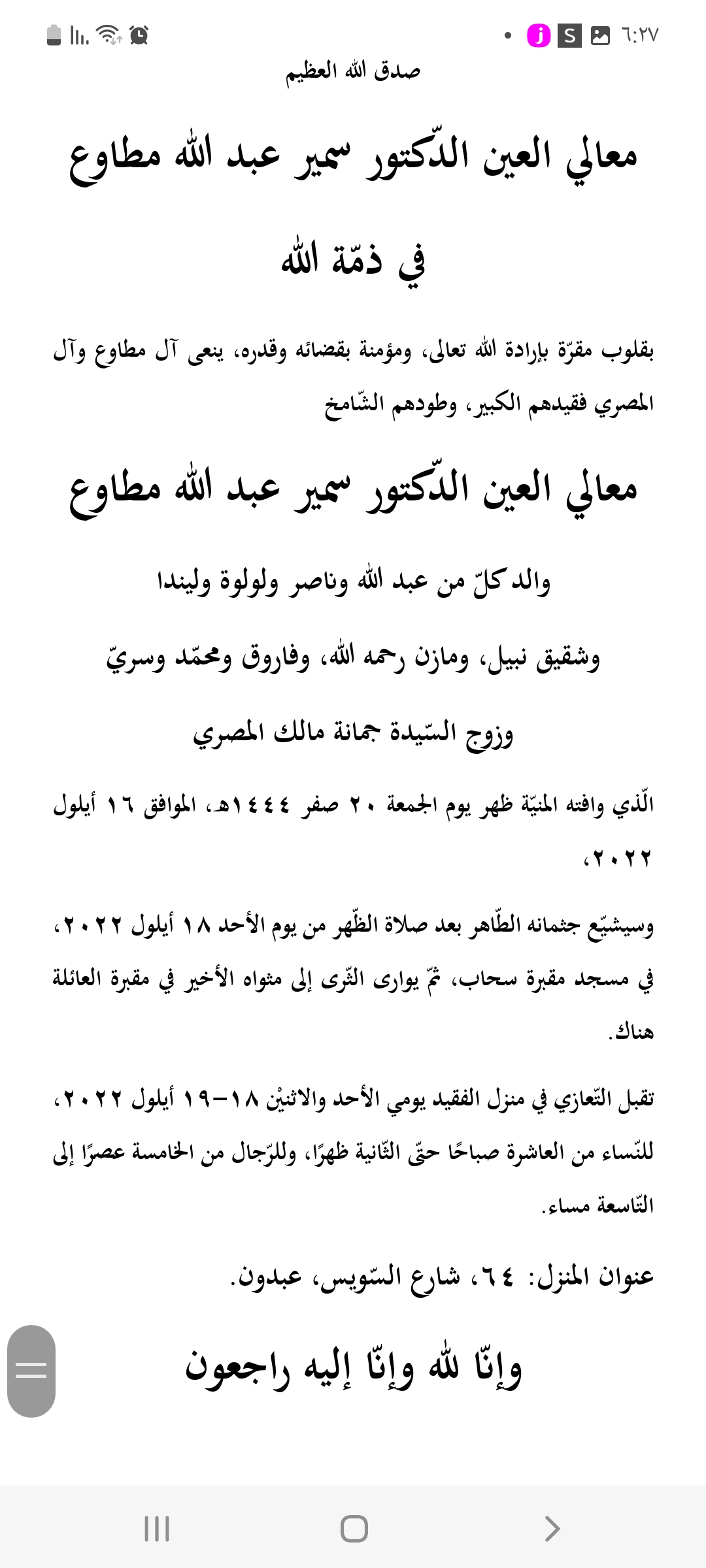Return to the home screen
The width and height of the screenshot is (706, 1568).
(x=354, y=1529)
